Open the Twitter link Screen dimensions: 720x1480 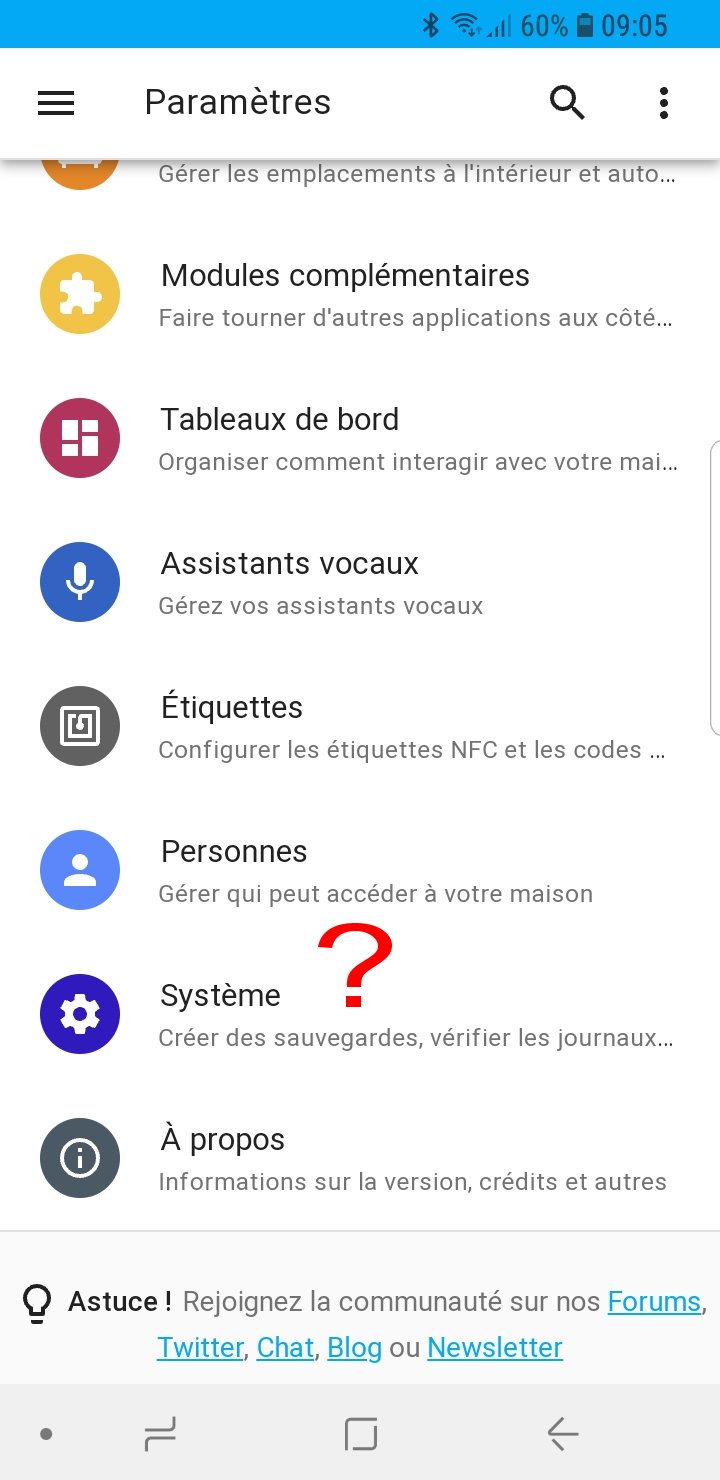click(200, 1347)
